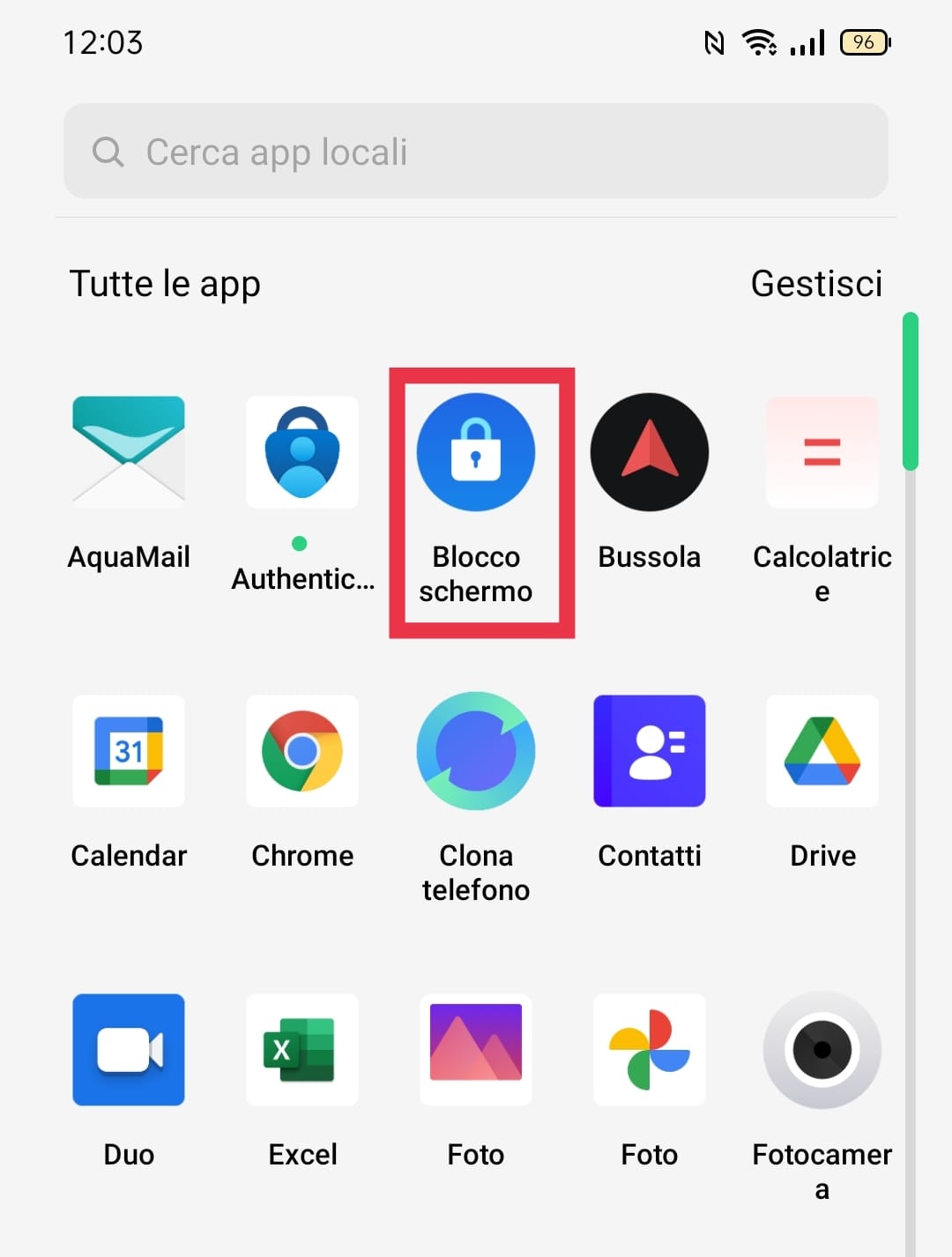Open the Authenticator app

click(x=302, y=453)
